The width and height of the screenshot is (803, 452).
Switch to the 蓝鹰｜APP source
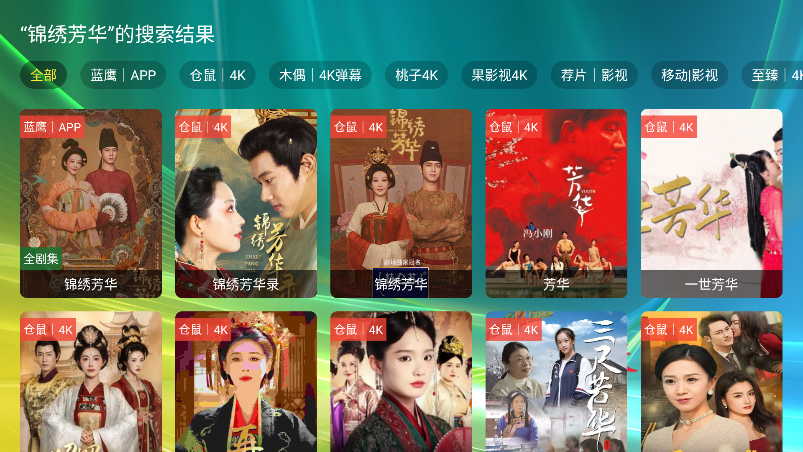tap(123, 75)
